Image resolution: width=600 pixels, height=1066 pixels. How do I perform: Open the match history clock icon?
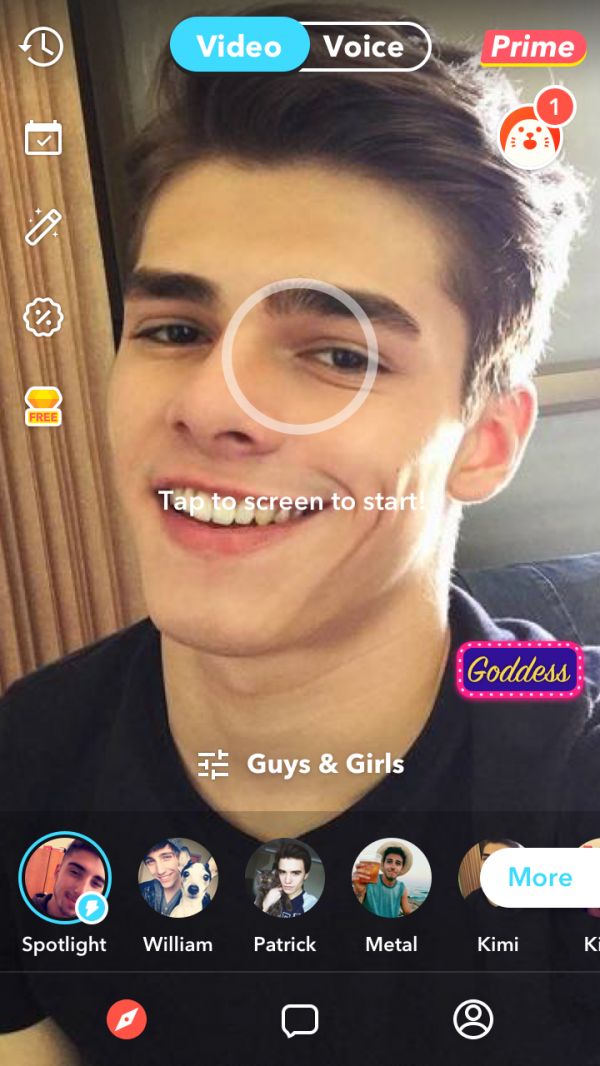click(43, 47)
